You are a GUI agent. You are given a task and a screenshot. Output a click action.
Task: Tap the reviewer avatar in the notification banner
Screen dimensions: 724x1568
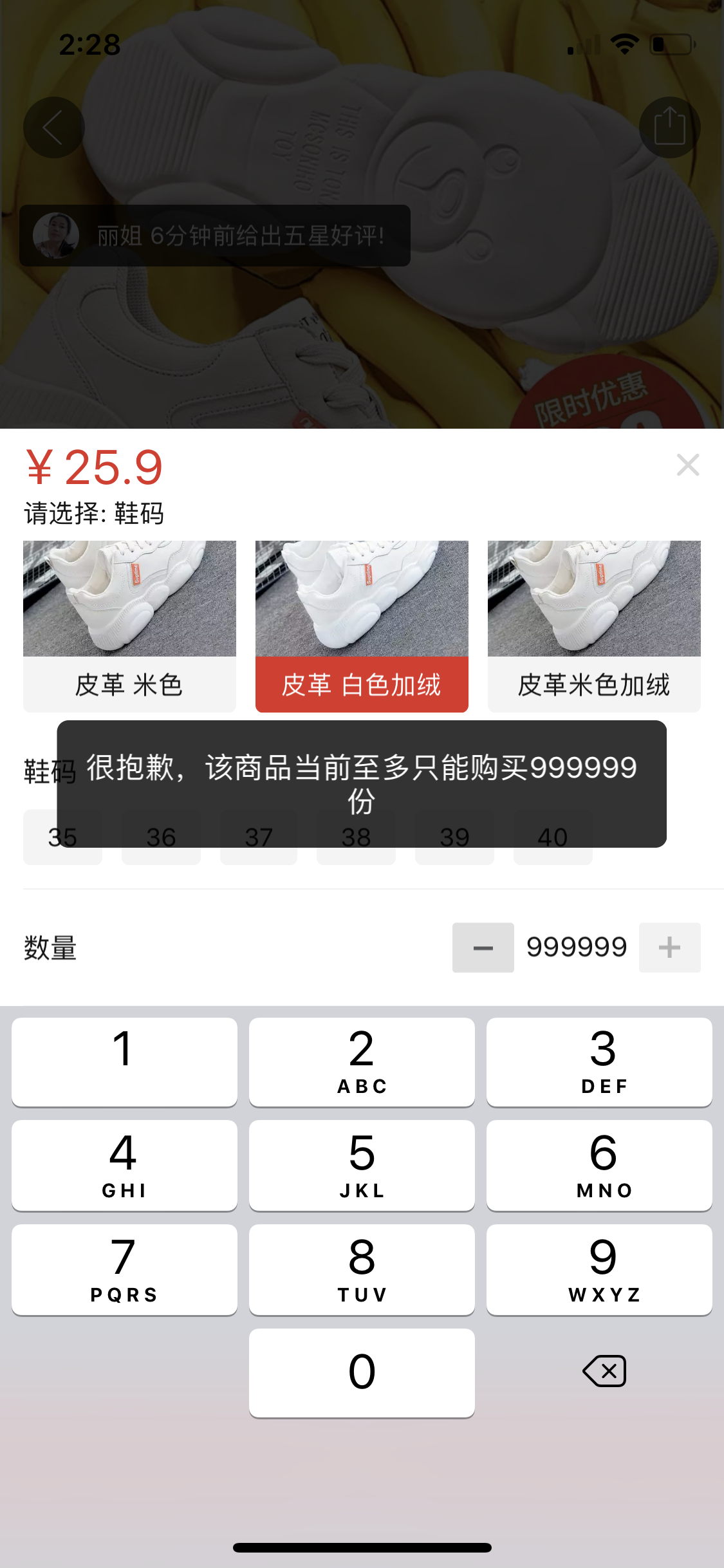point(55,236)
